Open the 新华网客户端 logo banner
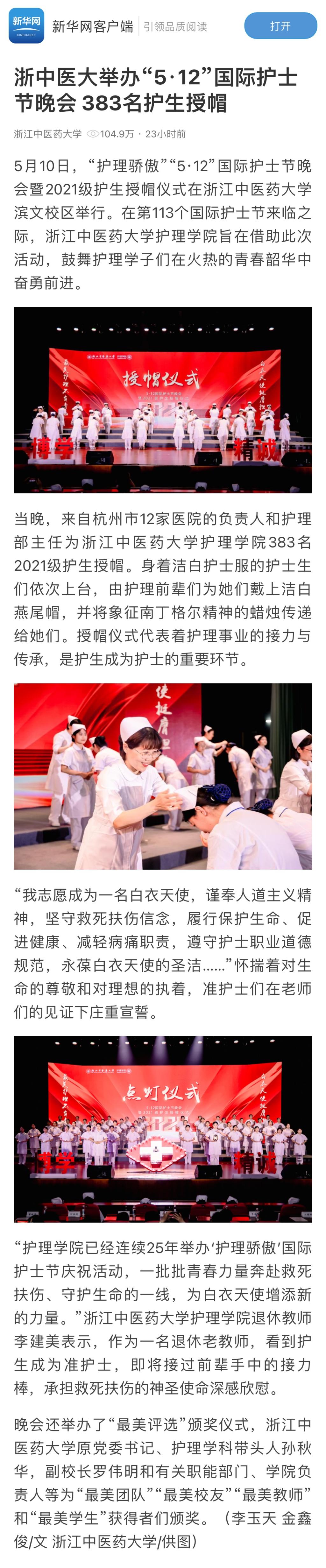The width and height of the screenshot is (326, 1568). coord(26,26)
